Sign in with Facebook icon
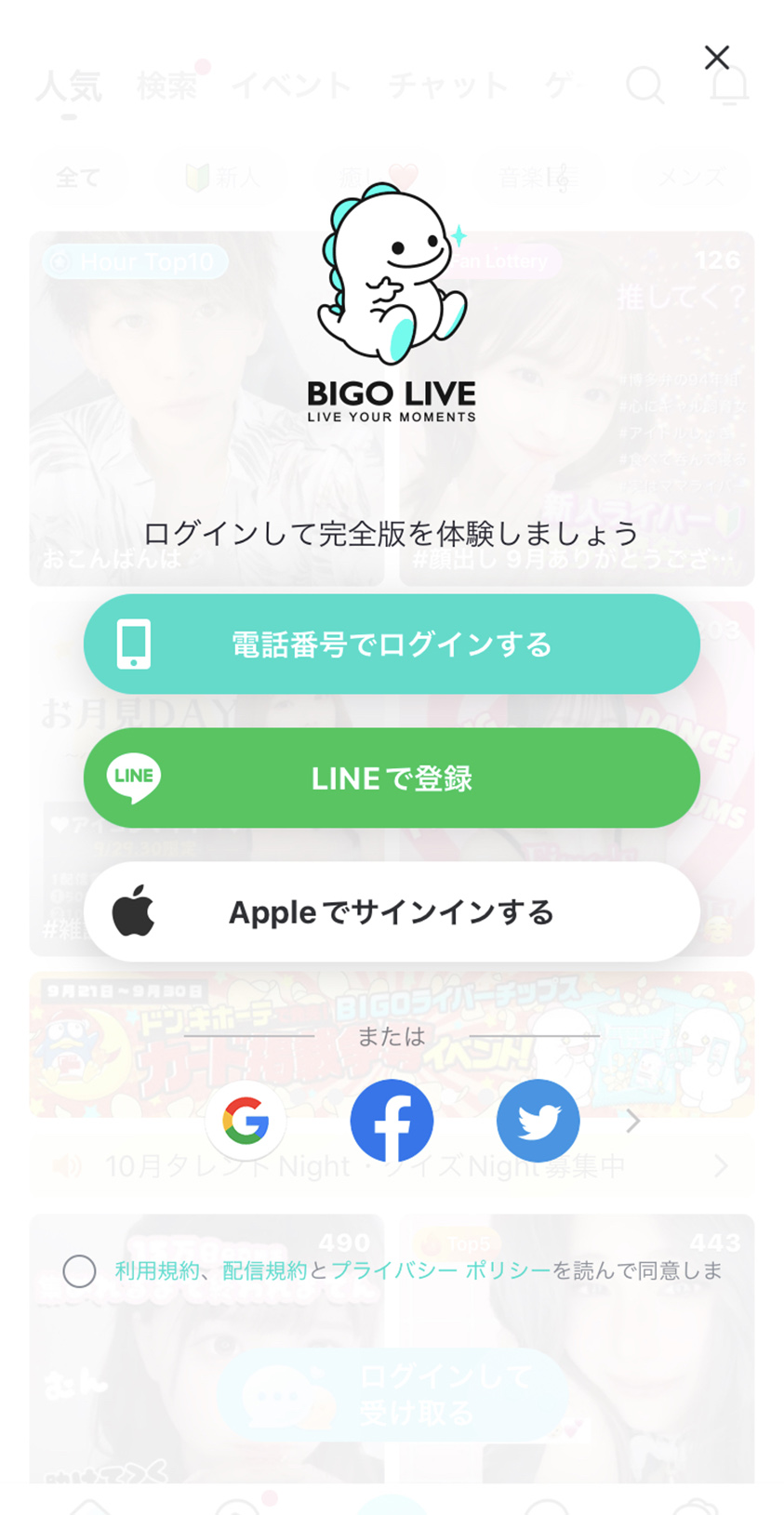The height and width of the screenshot is (1515, 784). pos(392,1121)
